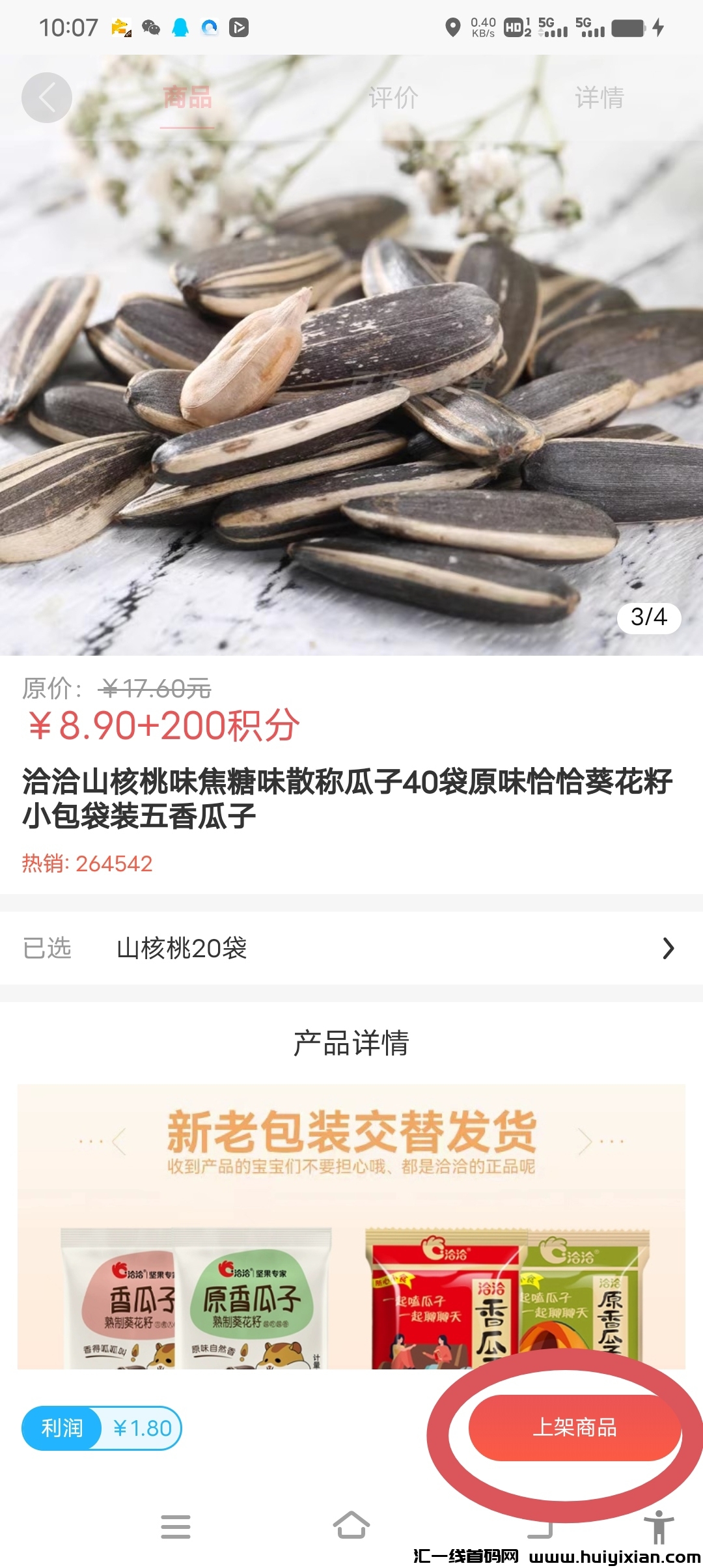Switch to the 详情 tab
703x1568 pixels.
[600, 98]
